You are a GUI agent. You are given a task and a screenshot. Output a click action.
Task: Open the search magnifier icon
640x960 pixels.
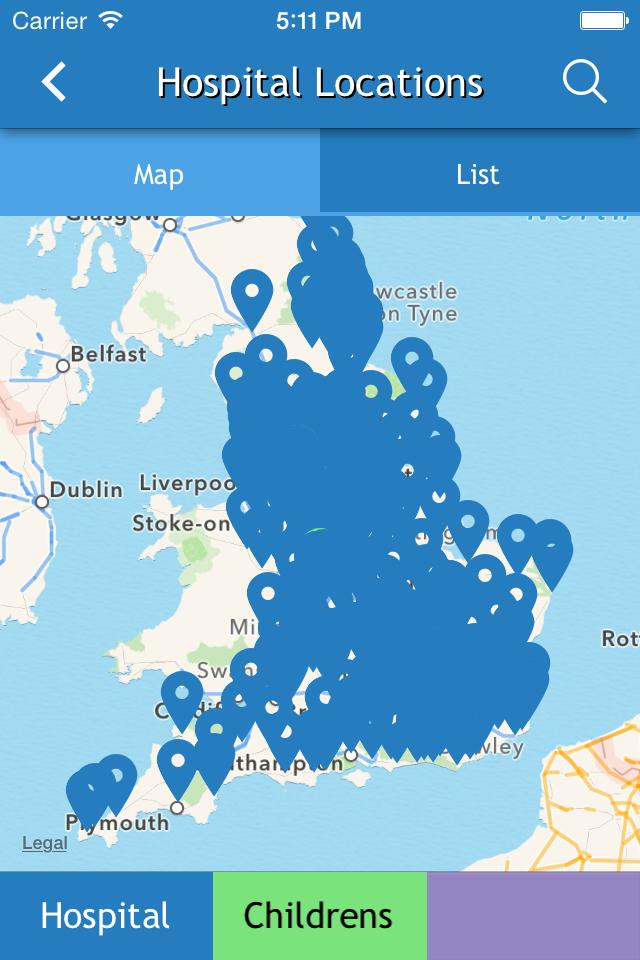click(x=584, y=82)
